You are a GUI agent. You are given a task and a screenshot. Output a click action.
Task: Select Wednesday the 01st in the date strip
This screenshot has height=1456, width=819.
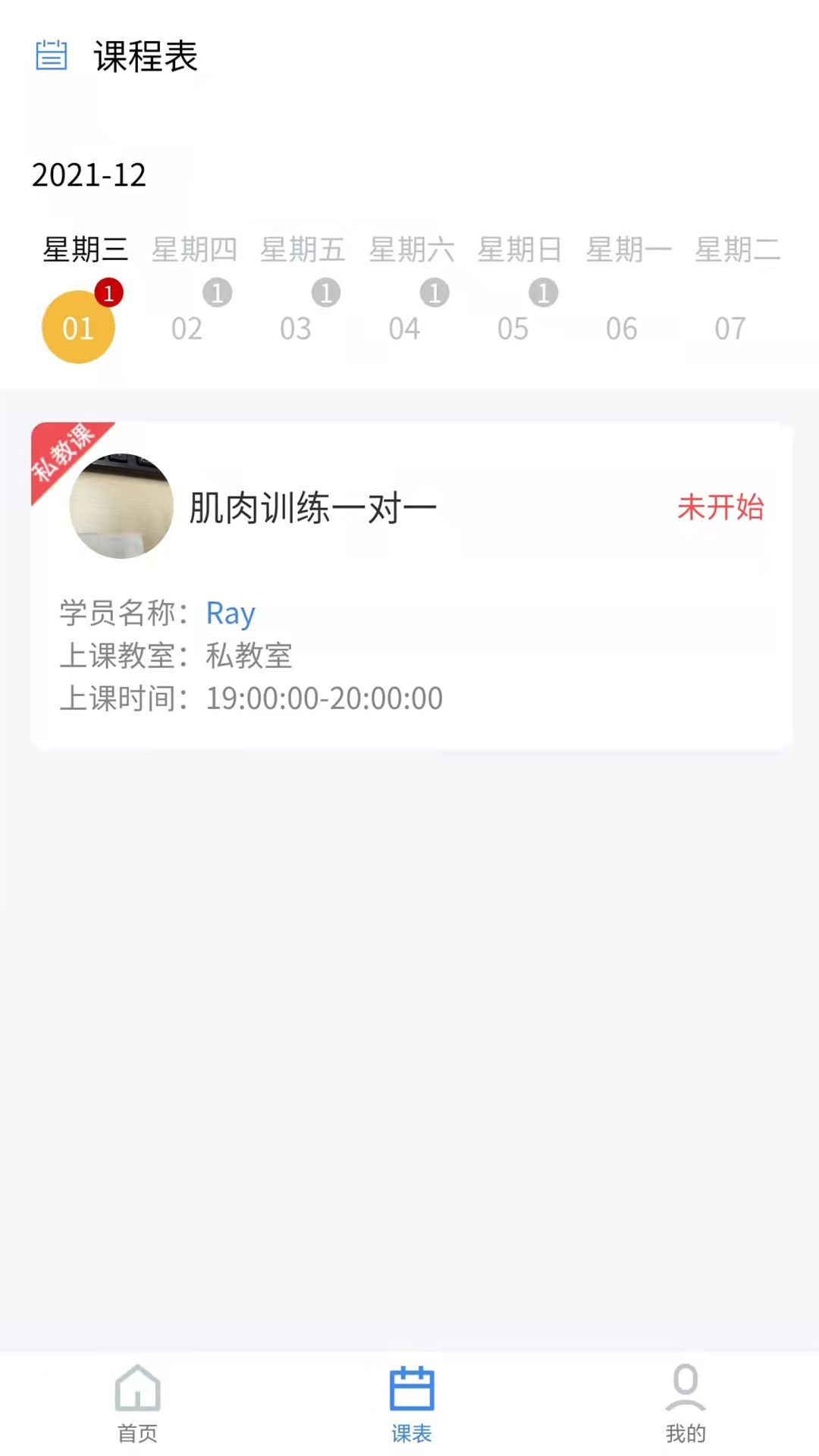pyautogui.click(x=78, y=327)
